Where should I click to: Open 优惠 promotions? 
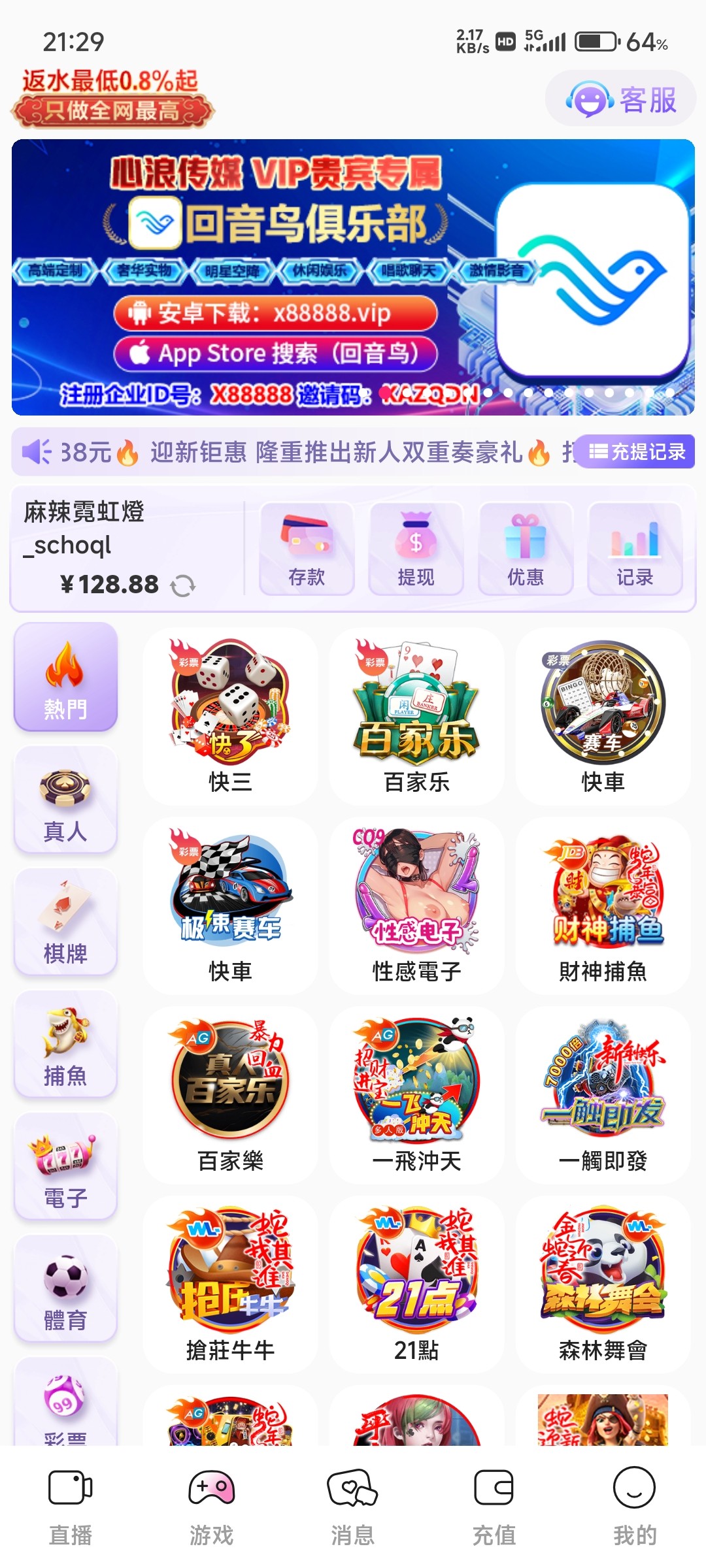(526, 549)
